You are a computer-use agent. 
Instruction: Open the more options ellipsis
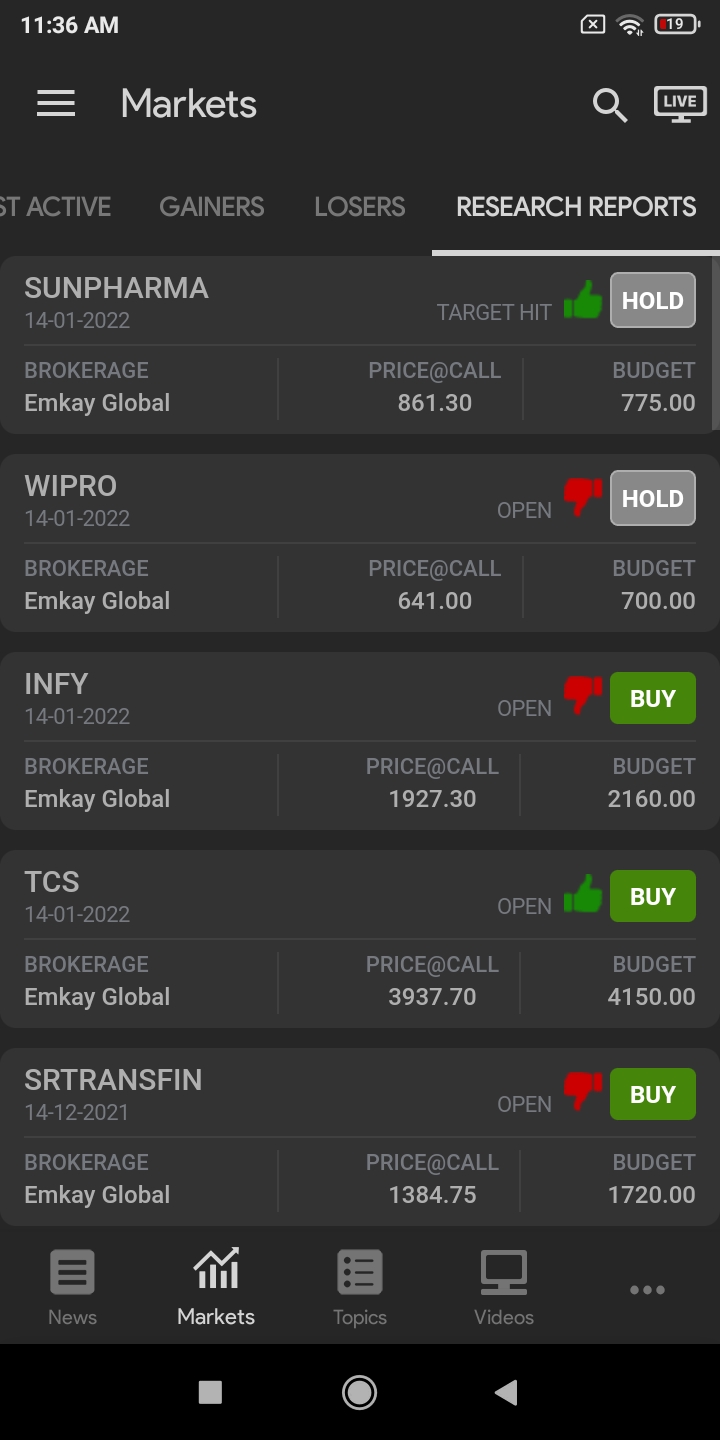(647, 1290)
